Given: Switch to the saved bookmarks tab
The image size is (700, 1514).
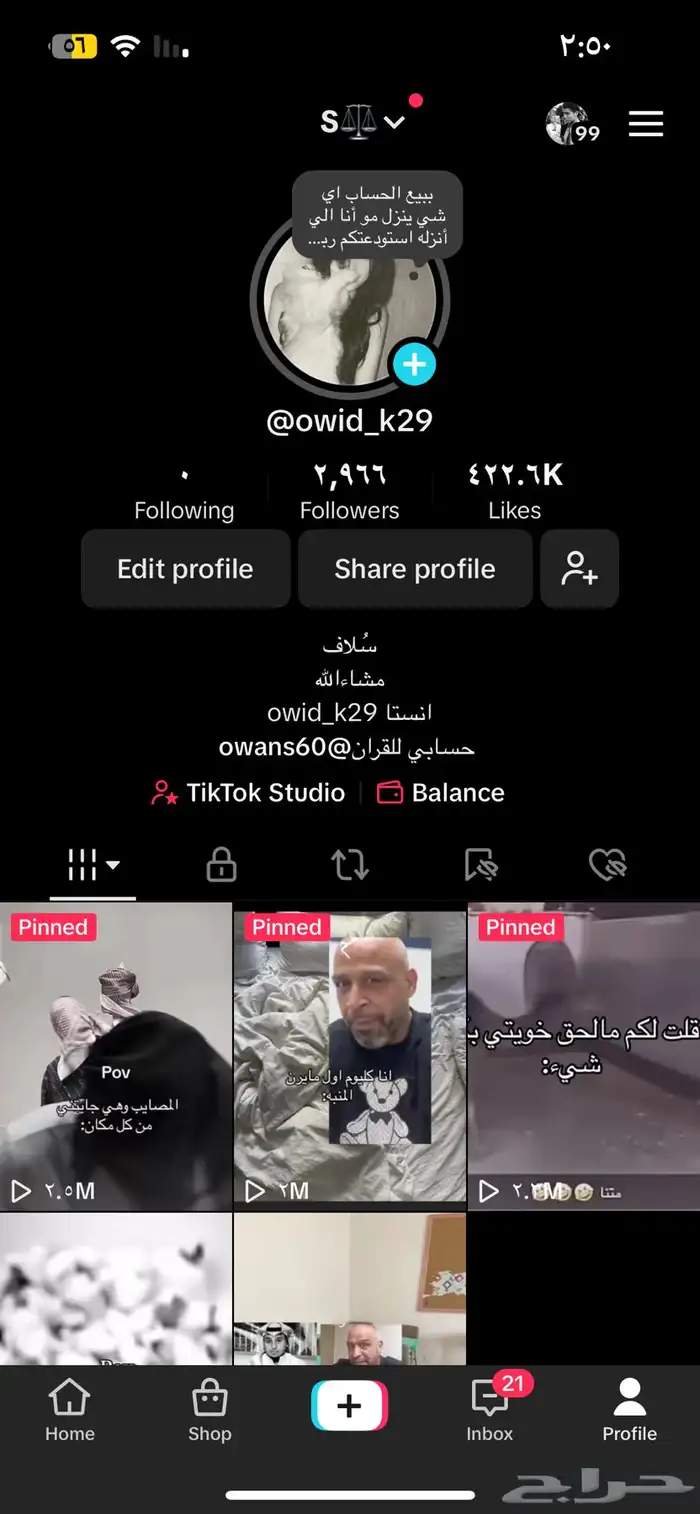Looking at the screenshot, I should 480,865.
